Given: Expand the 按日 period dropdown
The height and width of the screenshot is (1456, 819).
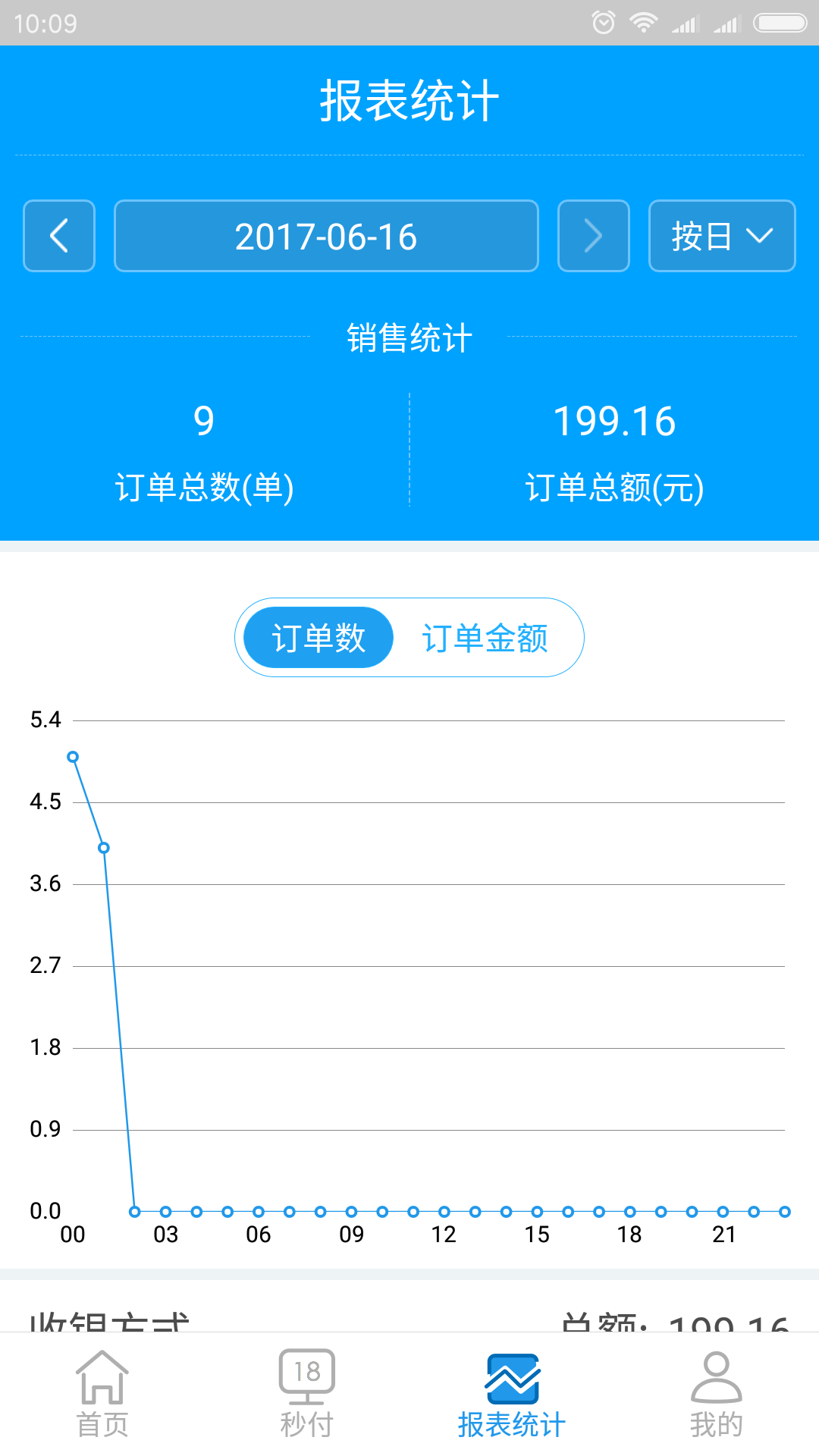Looking at the screenshot, I should pos(722,236).
